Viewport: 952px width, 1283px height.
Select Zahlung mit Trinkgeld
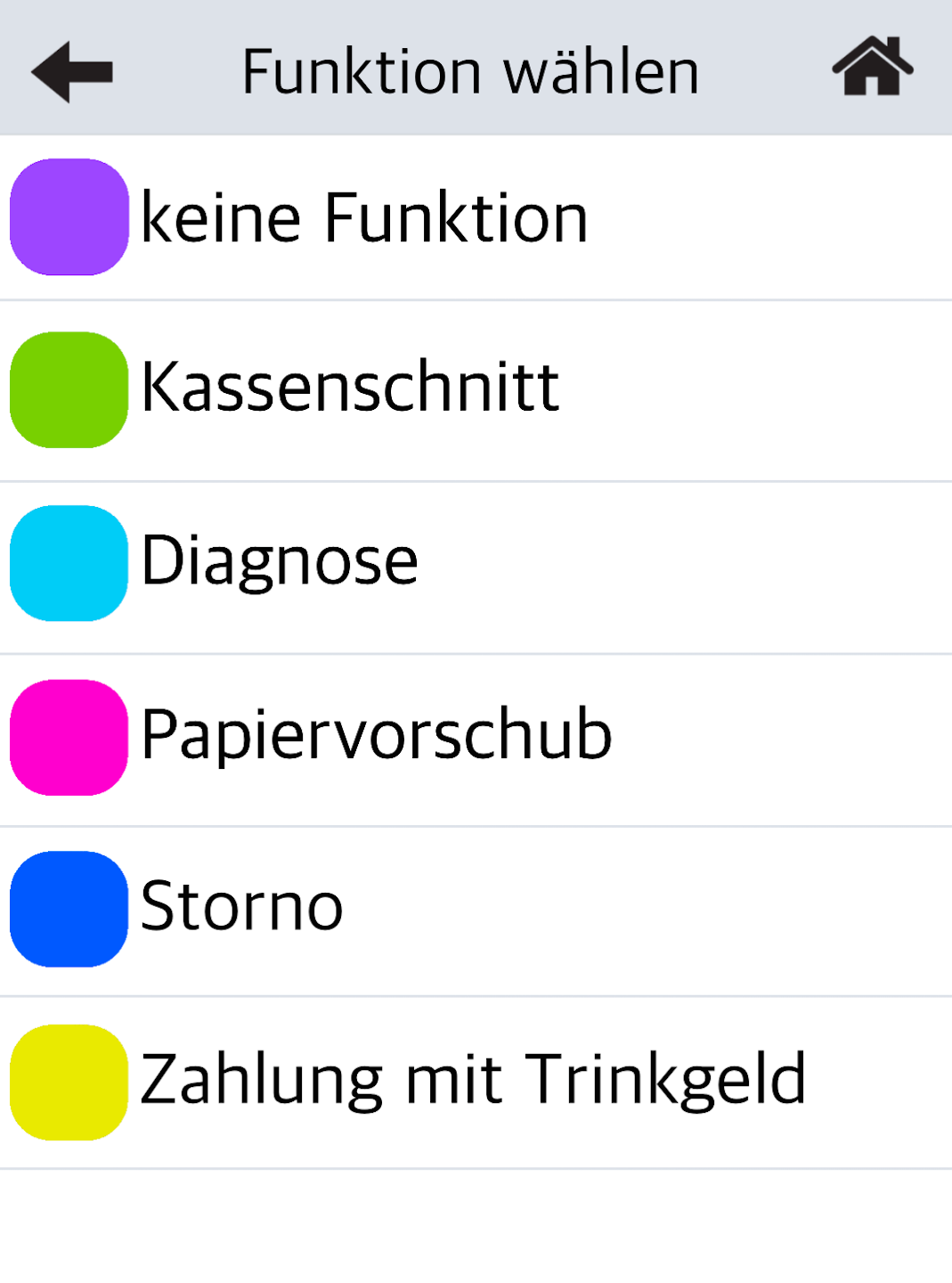tap(473, 1081)
